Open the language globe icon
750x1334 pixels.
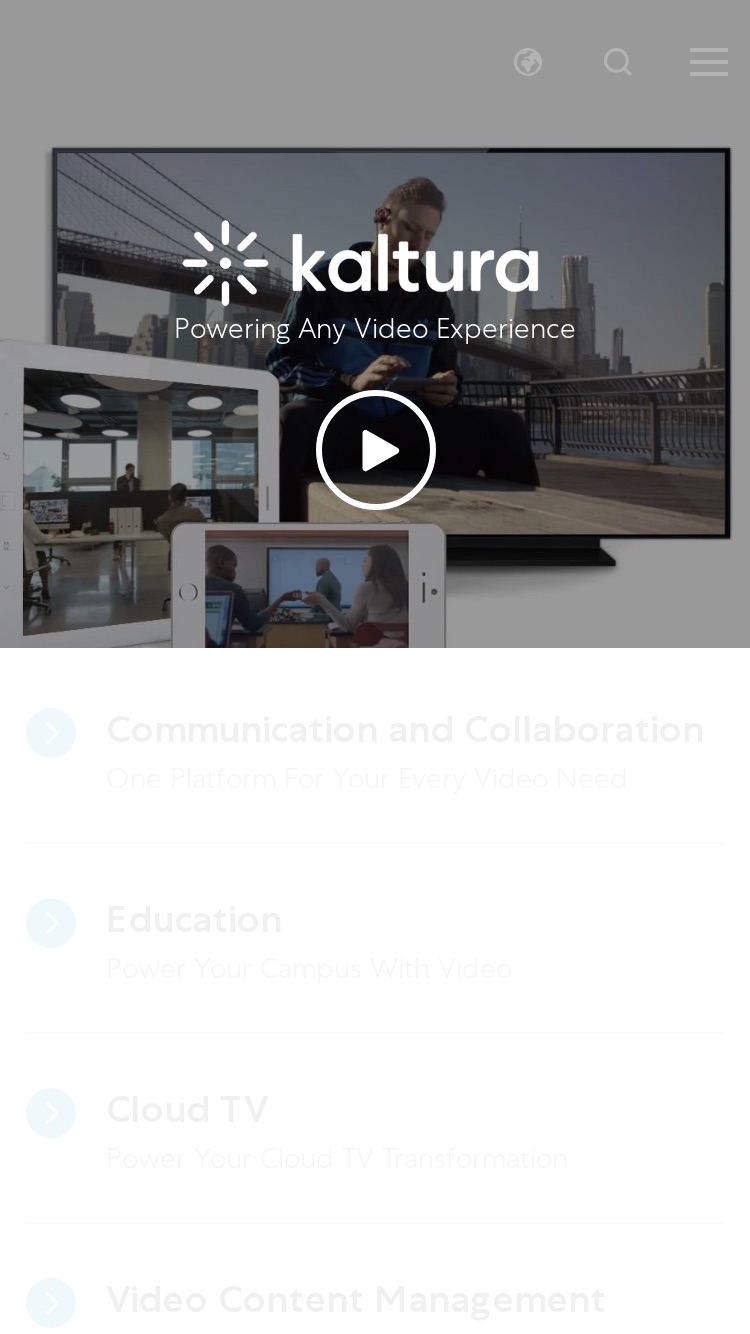528,63
